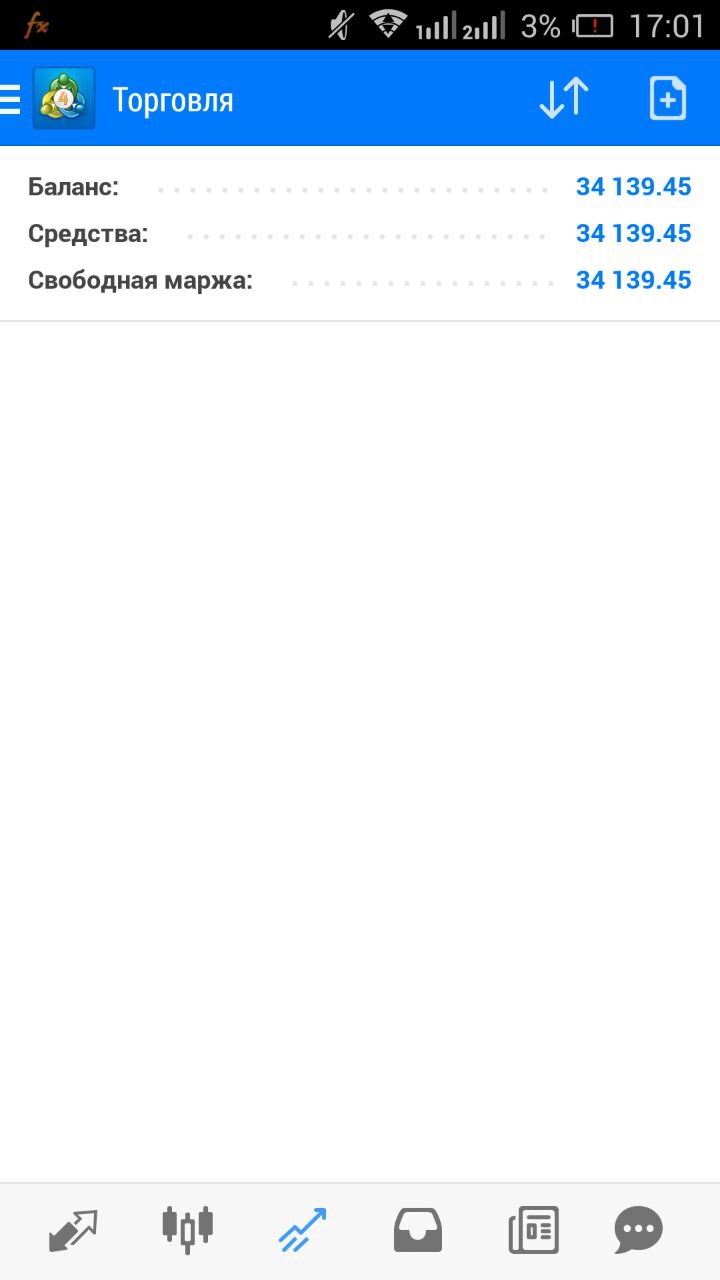Screen dimensions: 720x1280
Task: Create a new order
Action: (667, 99)
